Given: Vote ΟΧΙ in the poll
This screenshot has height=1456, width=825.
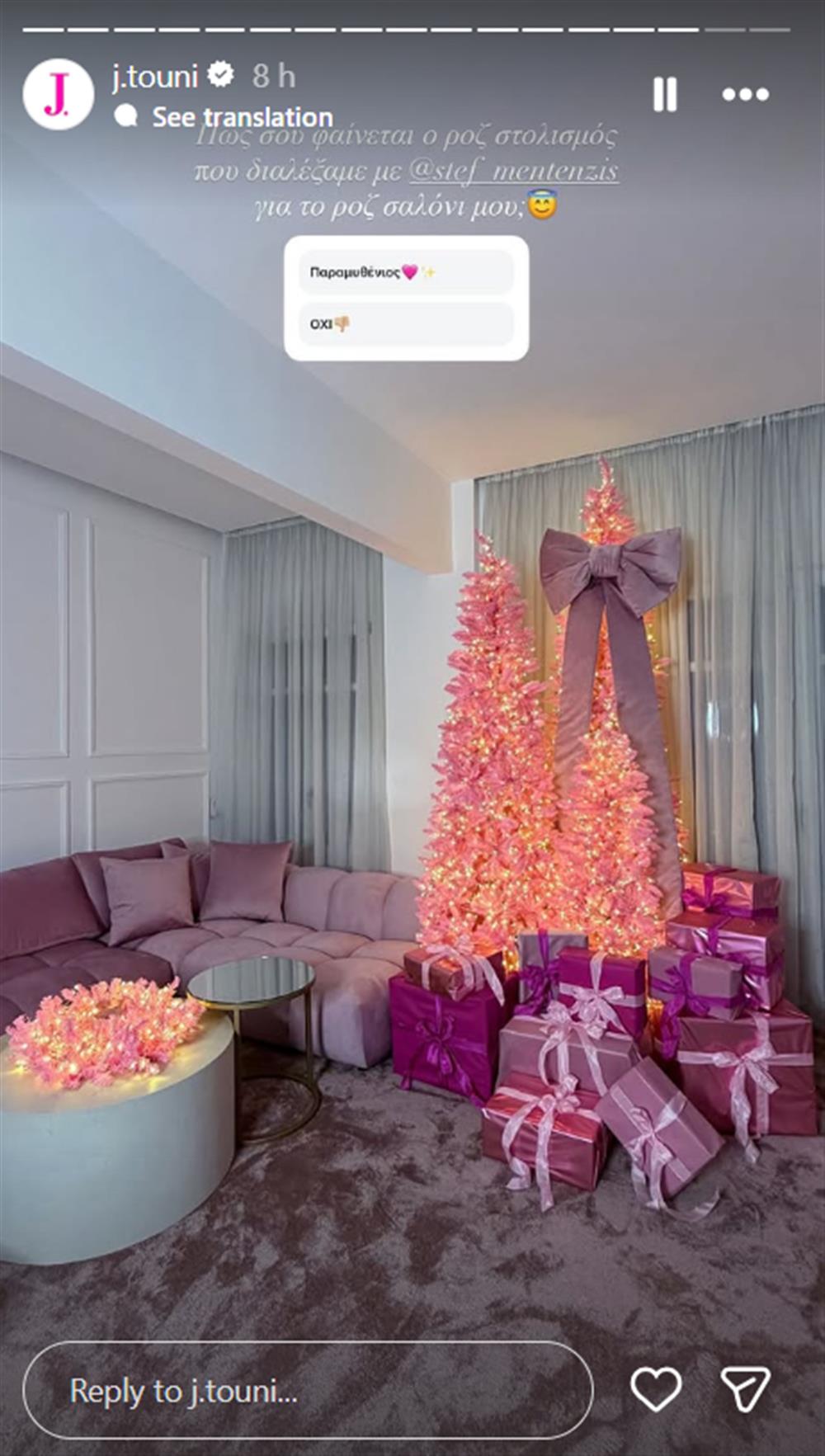Looking at the screenshot, I should [x=406, y=324].
